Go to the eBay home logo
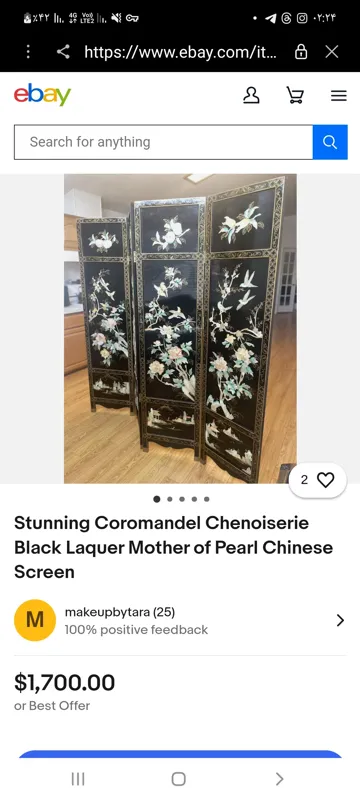 click(x=42, y=95)
